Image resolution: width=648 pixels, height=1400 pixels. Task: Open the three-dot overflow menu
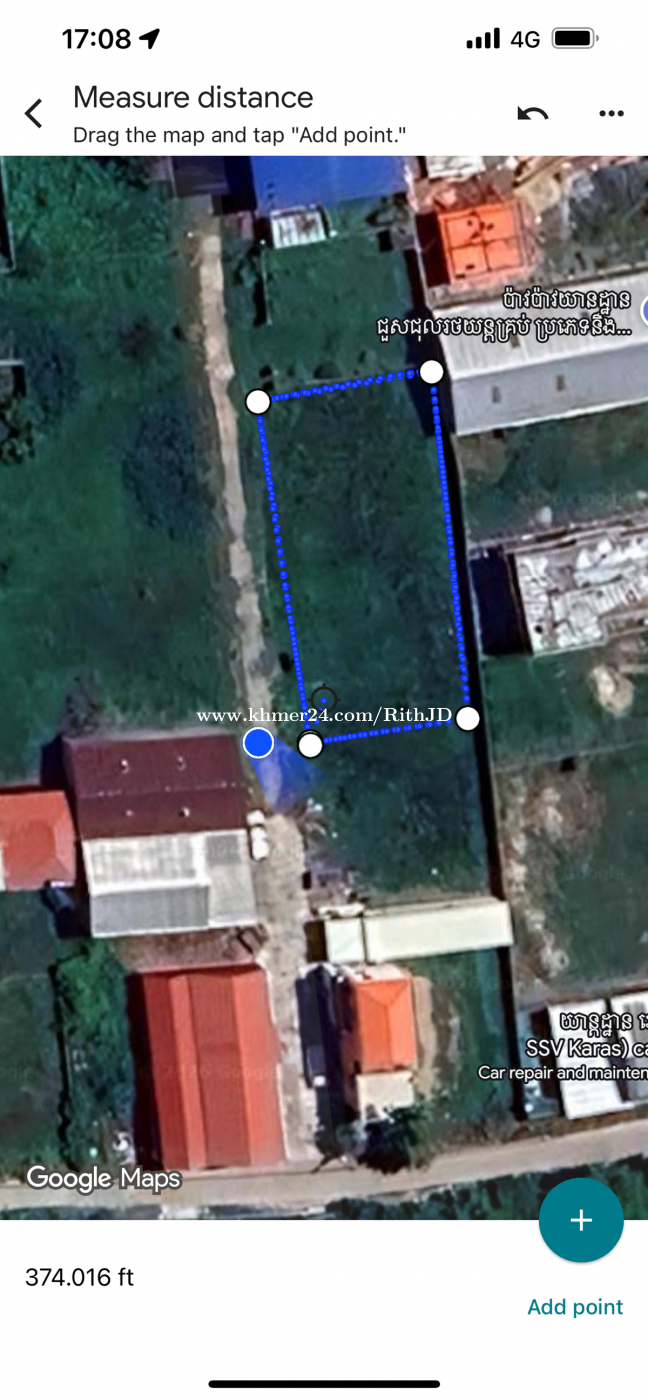[611, 113]
